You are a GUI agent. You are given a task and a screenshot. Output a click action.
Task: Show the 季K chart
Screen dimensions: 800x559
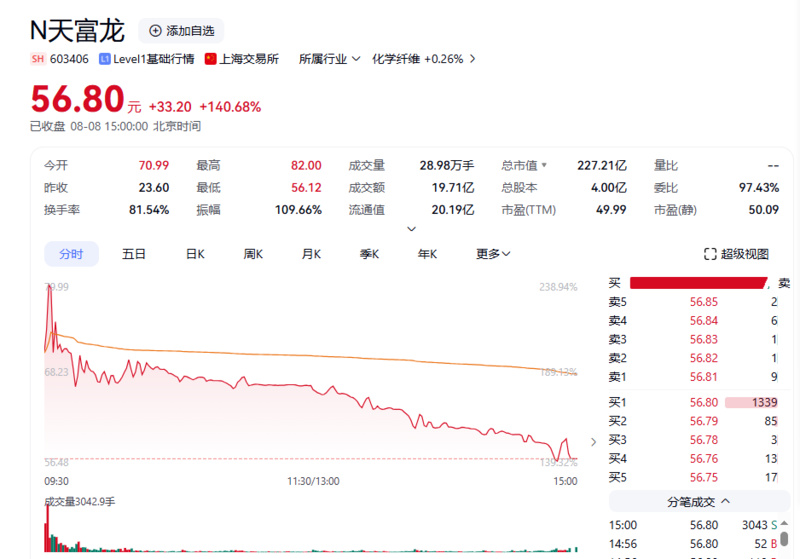click(370, 254)
